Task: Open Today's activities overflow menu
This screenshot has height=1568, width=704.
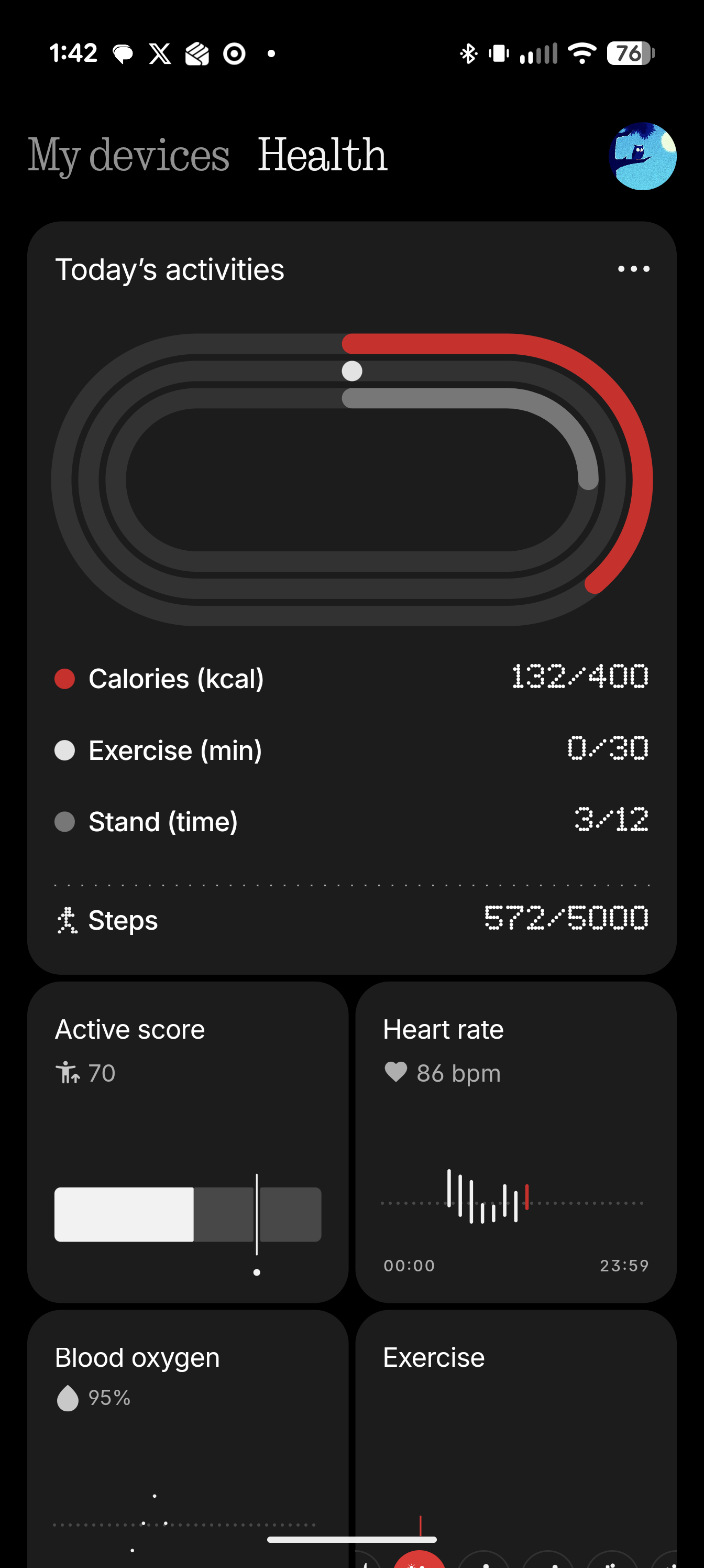Action: click(x=633, y=269)
